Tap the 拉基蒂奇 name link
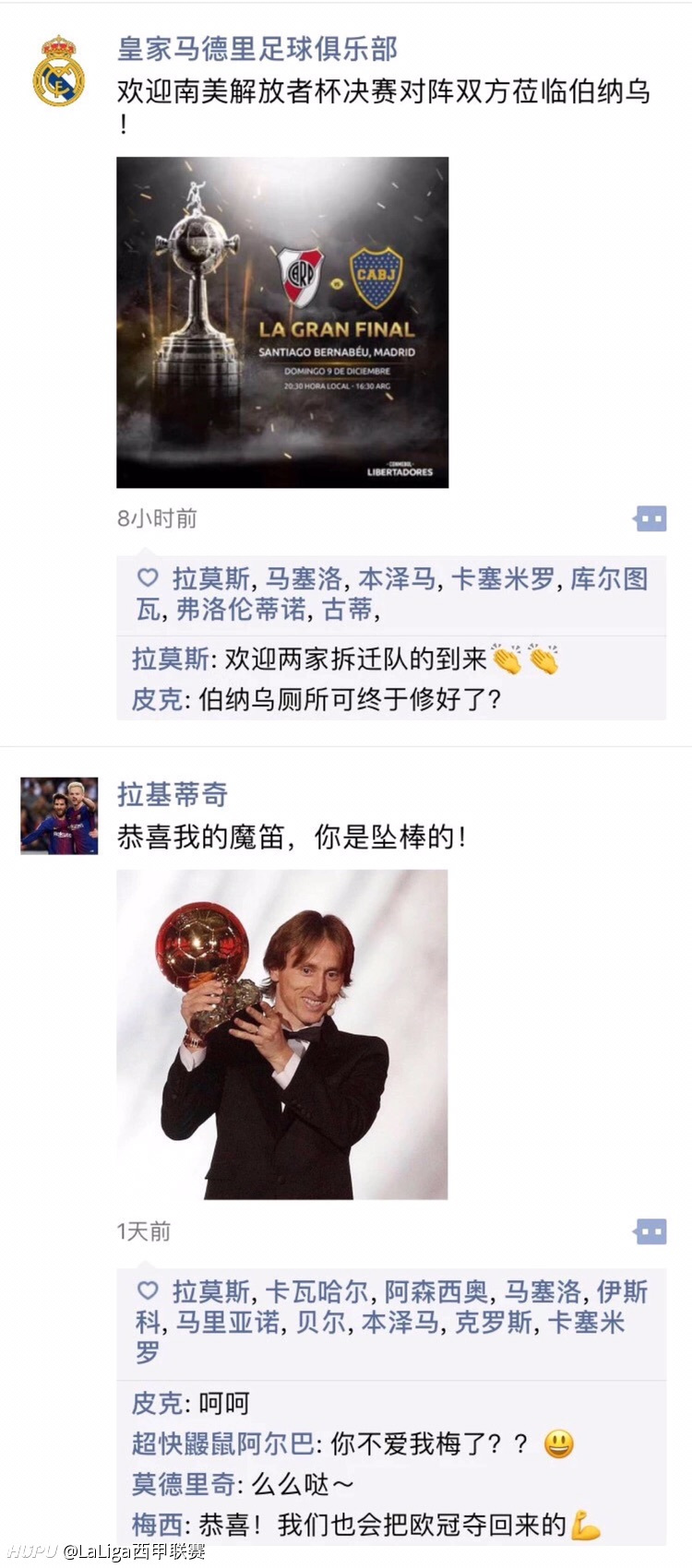This screenshot has width=692, height=1568. 172,794
